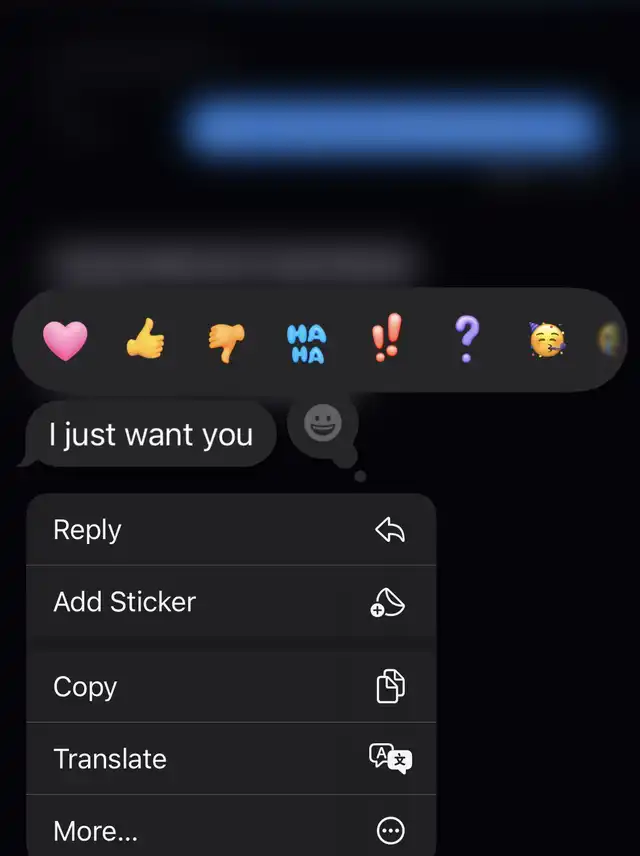Translate the selected message
Screen dimensions: 640x856
coord(231,759)
